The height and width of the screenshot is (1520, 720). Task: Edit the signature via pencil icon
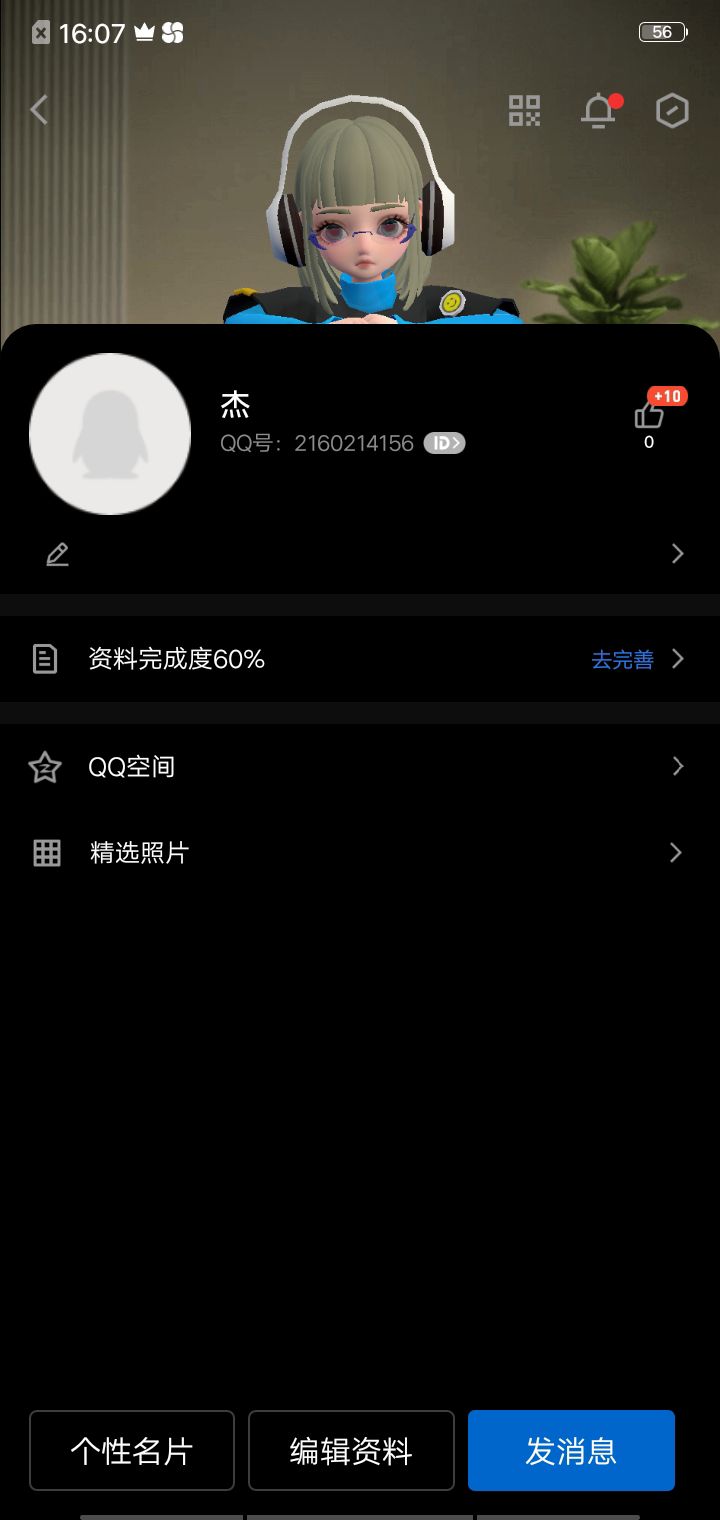coord(58,554)
